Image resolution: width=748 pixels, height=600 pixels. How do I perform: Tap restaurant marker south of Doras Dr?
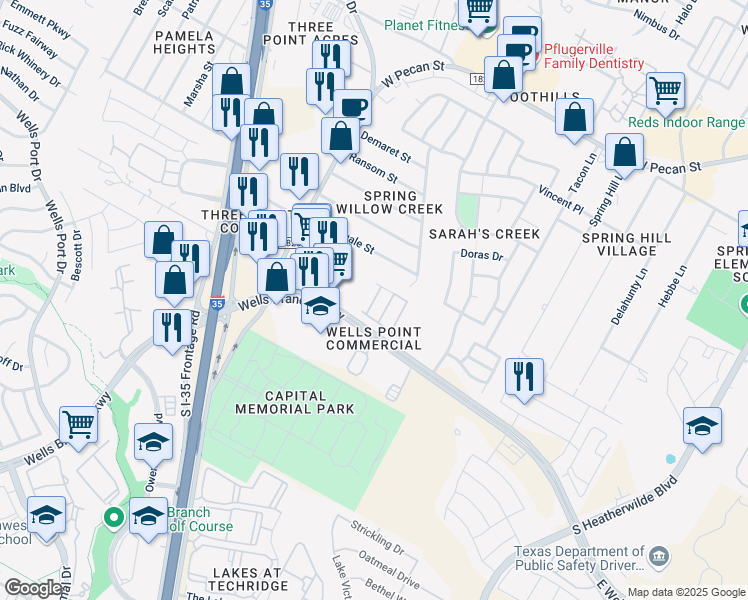[524, 377]
